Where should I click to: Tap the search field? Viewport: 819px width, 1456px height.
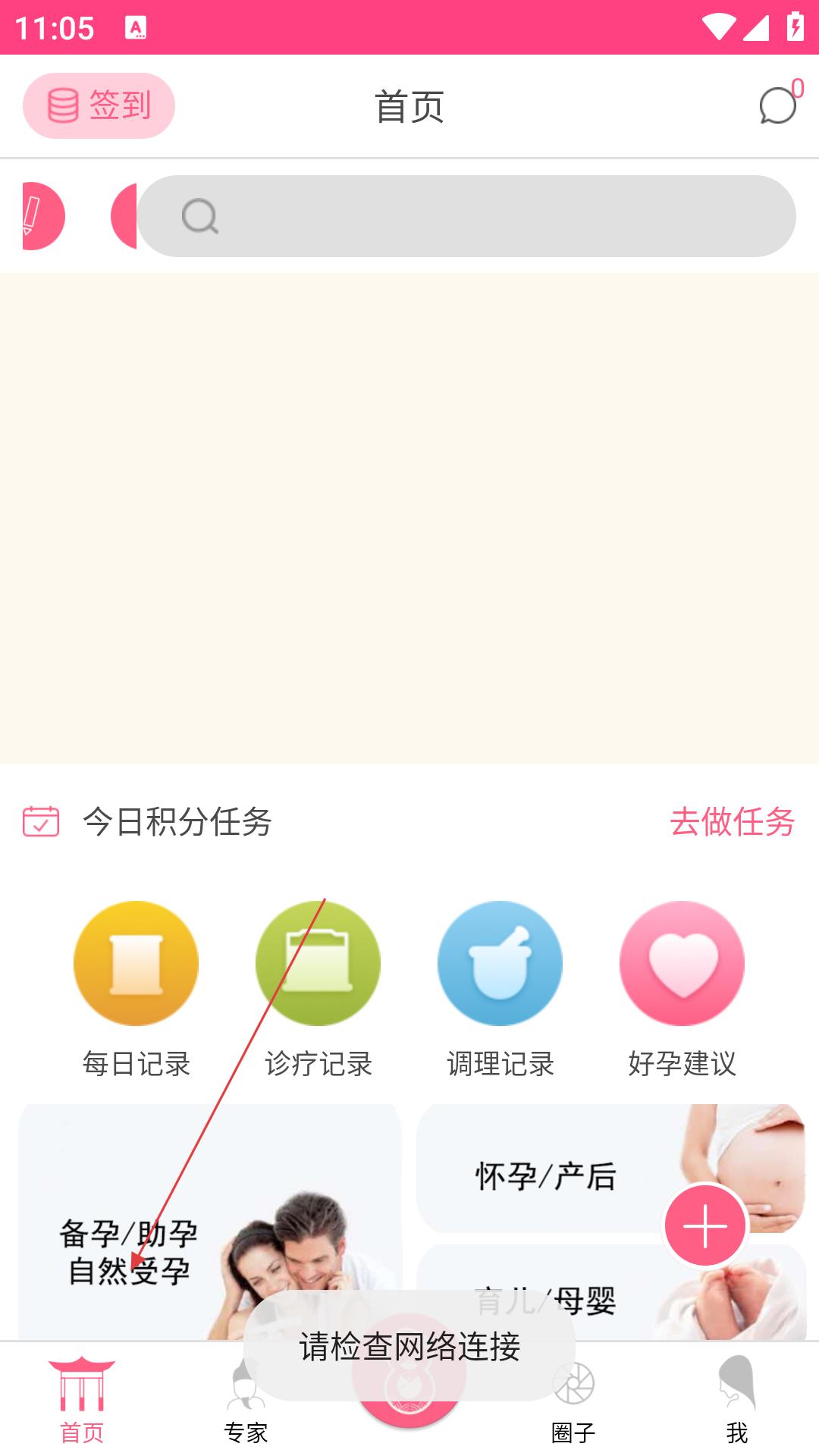[466, 216]
